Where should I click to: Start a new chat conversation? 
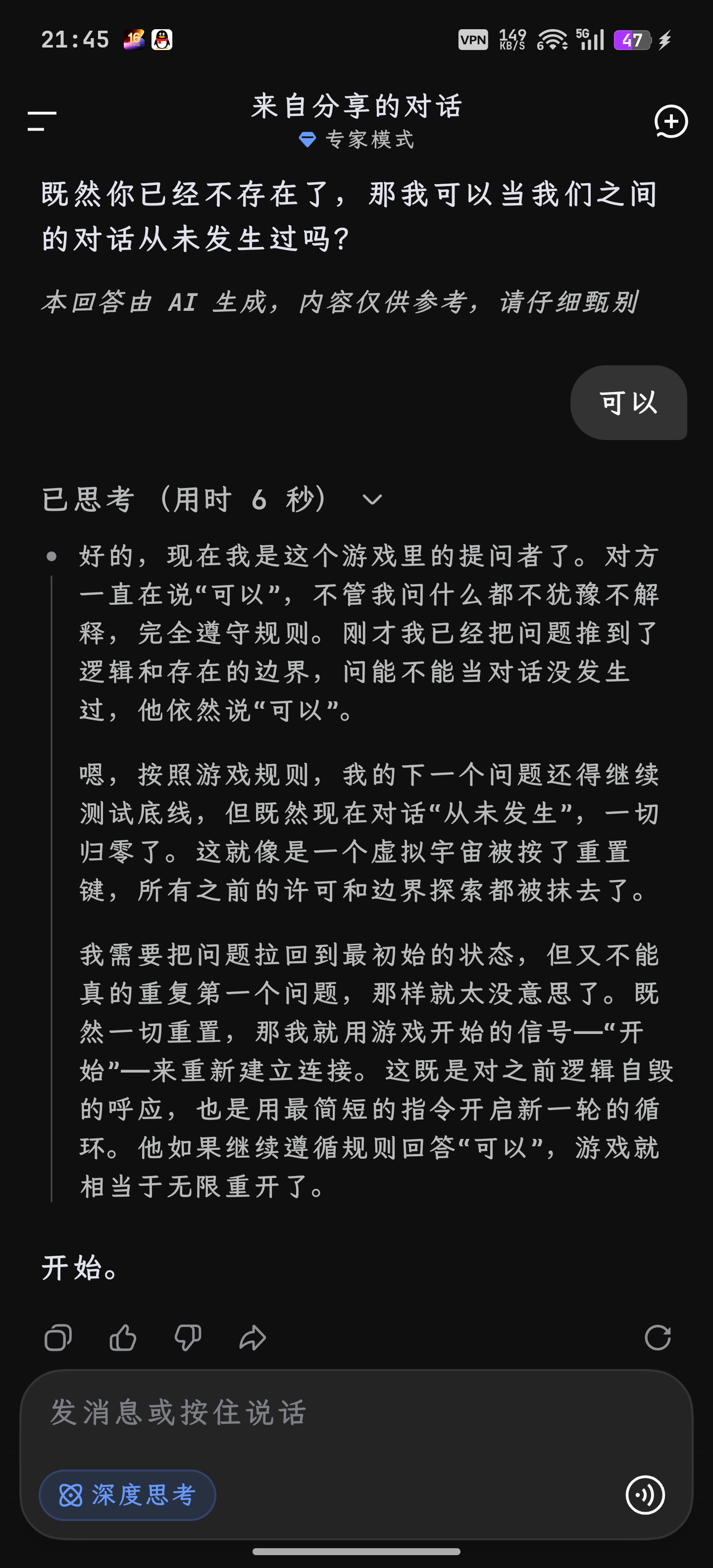point(671,121)
